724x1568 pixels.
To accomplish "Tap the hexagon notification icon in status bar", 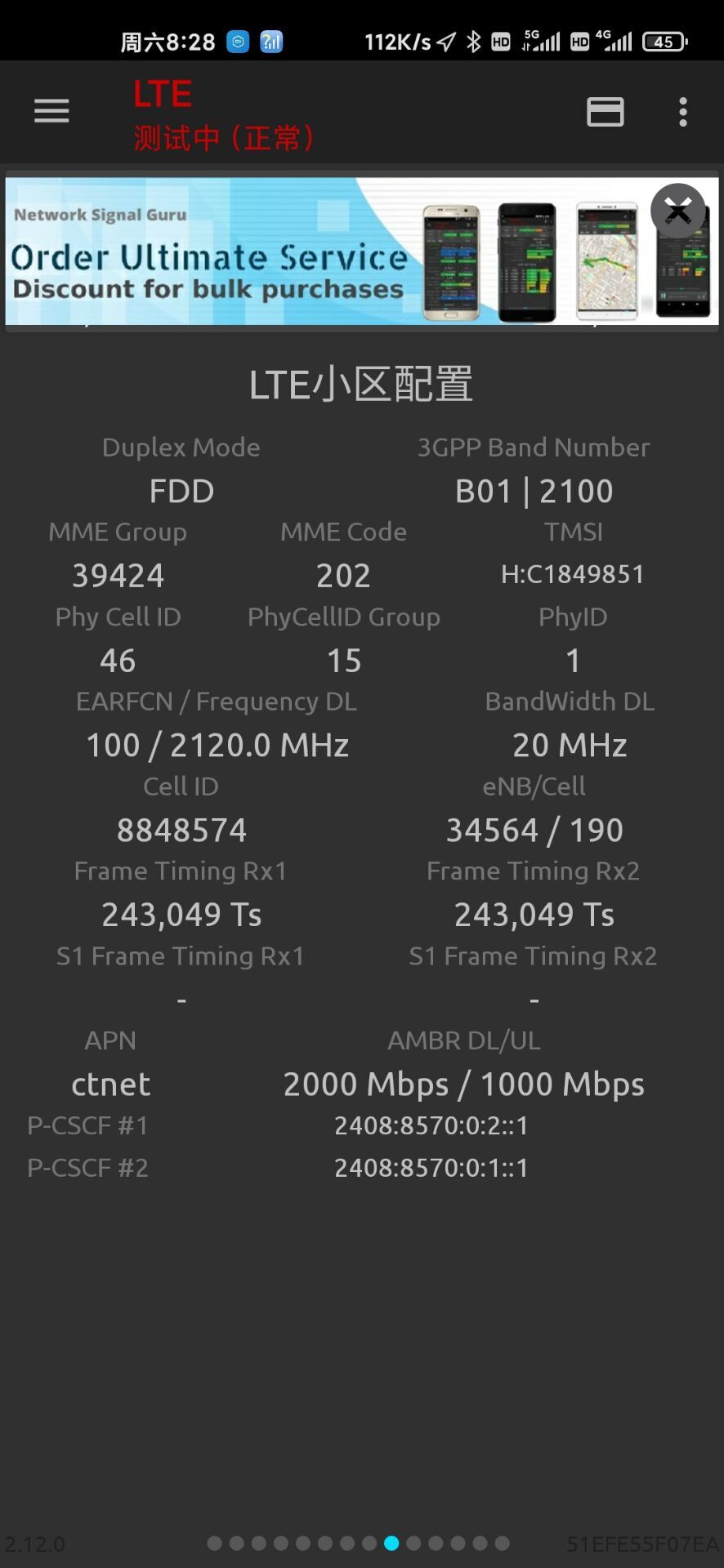I will click(237, 41).
